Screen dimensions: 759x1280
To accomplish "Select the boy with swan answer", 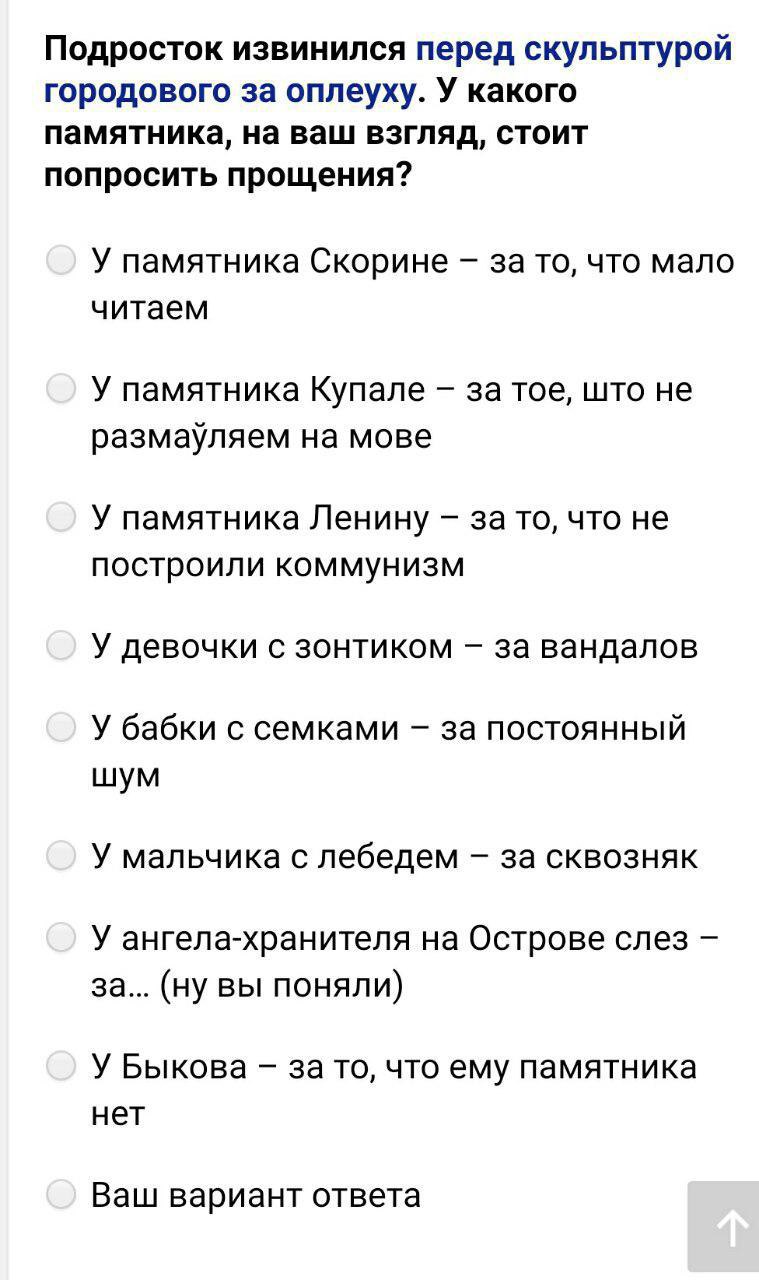I will coord(61,857).
